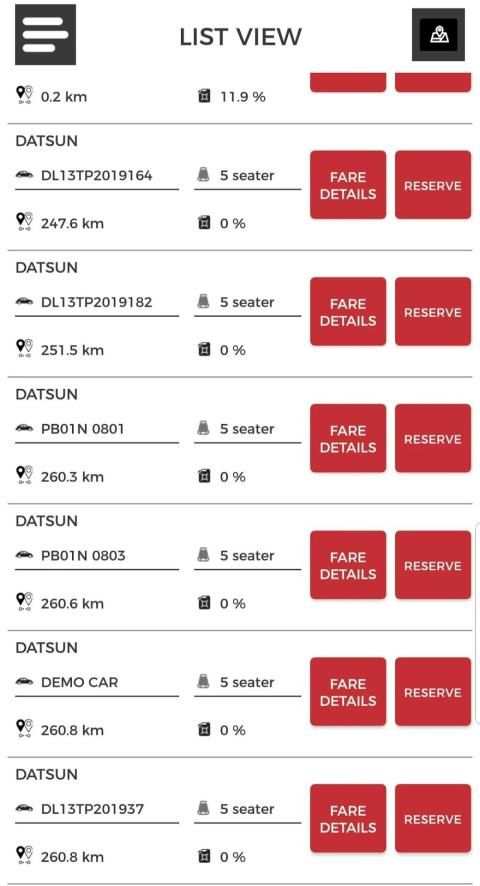Screen dimensions: 480x886
Task: Reserve car DL13TP2019182
Action: coord(433,311)
